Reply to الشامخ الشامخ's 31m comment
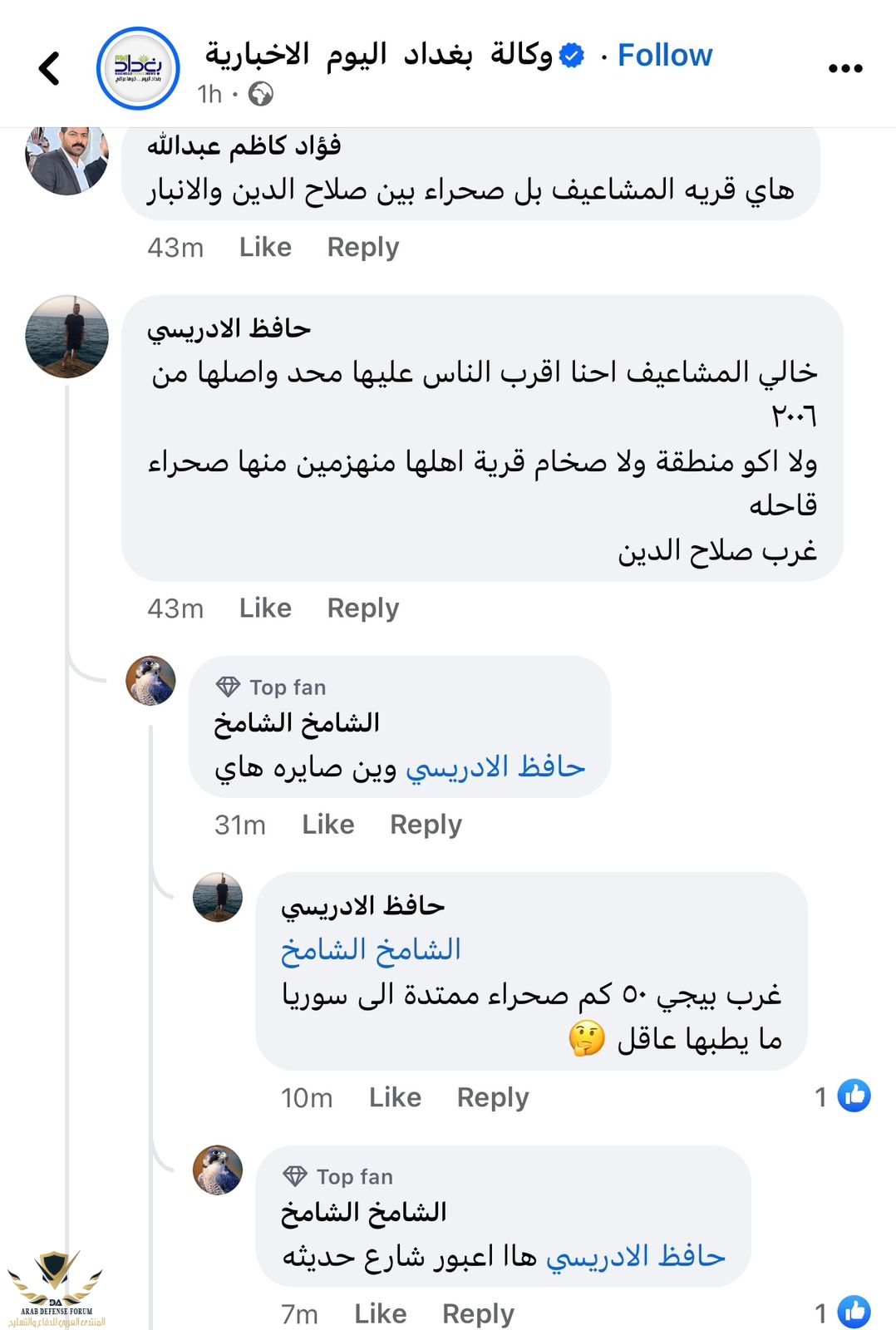This screenshot has width=896, height=1330. point(426,824)
